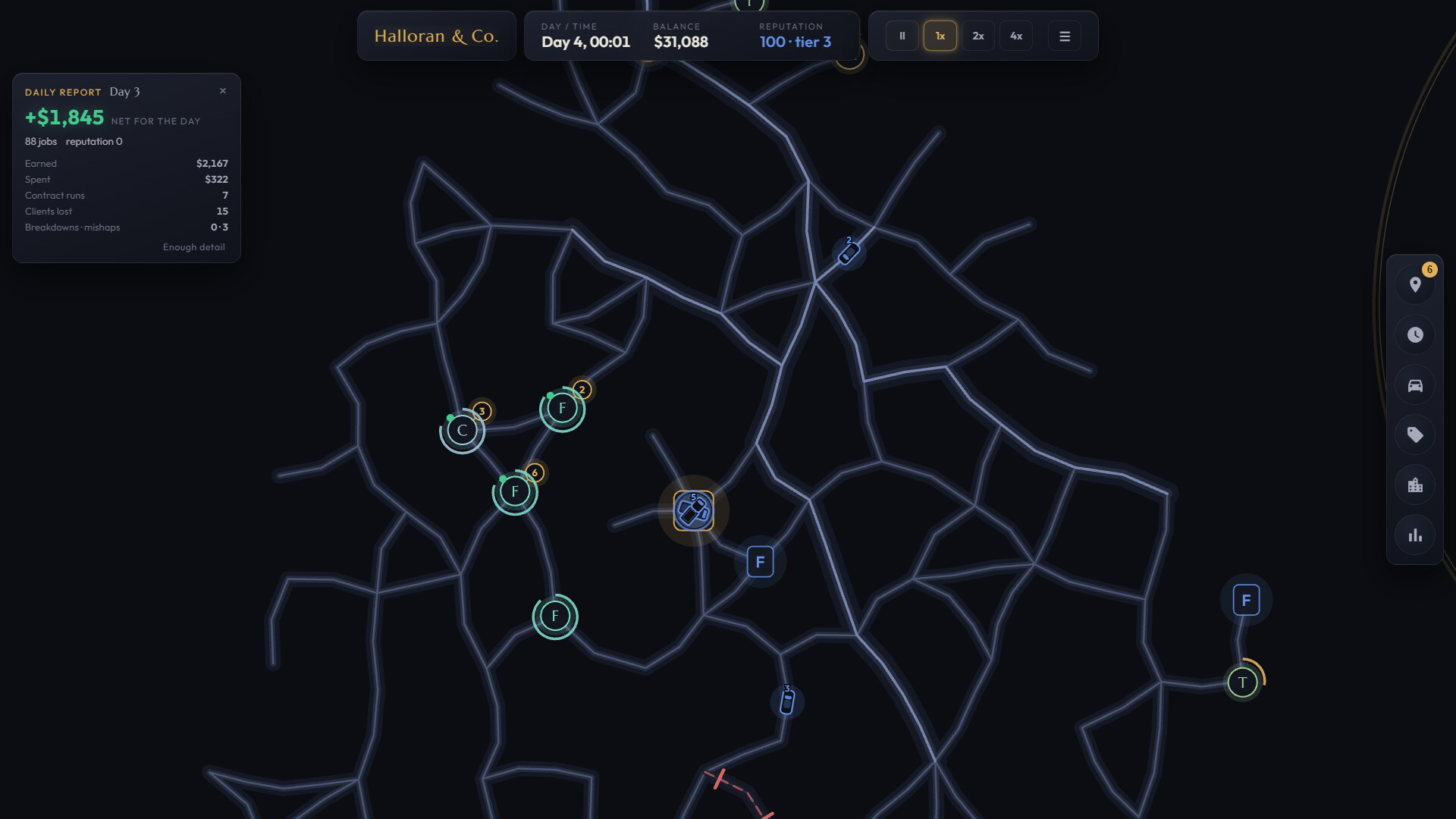Select the vehicle labeled 3 on the road
This screenshot has width=1456, height=819.
[787, 701]
